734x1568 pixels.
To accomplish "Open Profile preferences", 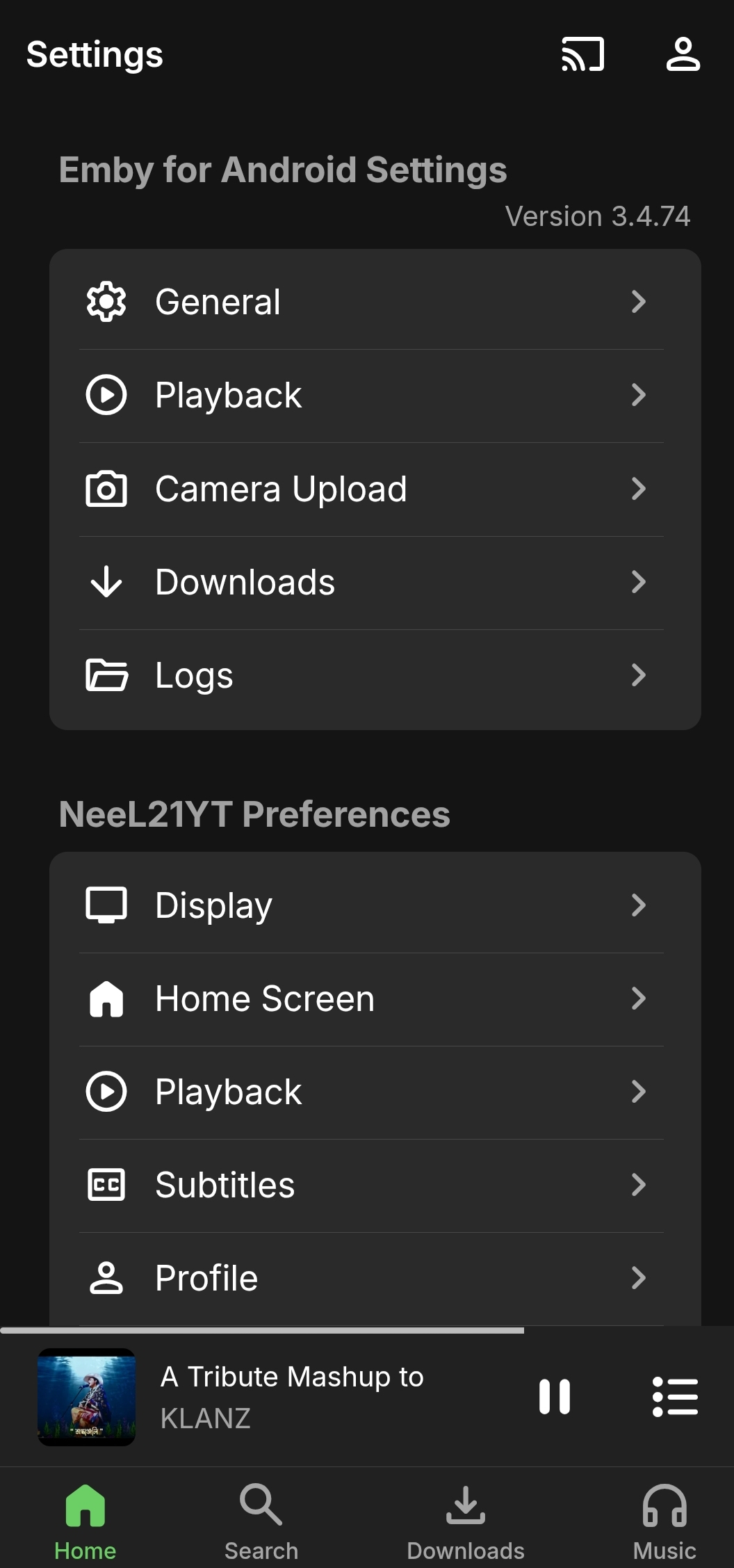I will pos(374,1278).
